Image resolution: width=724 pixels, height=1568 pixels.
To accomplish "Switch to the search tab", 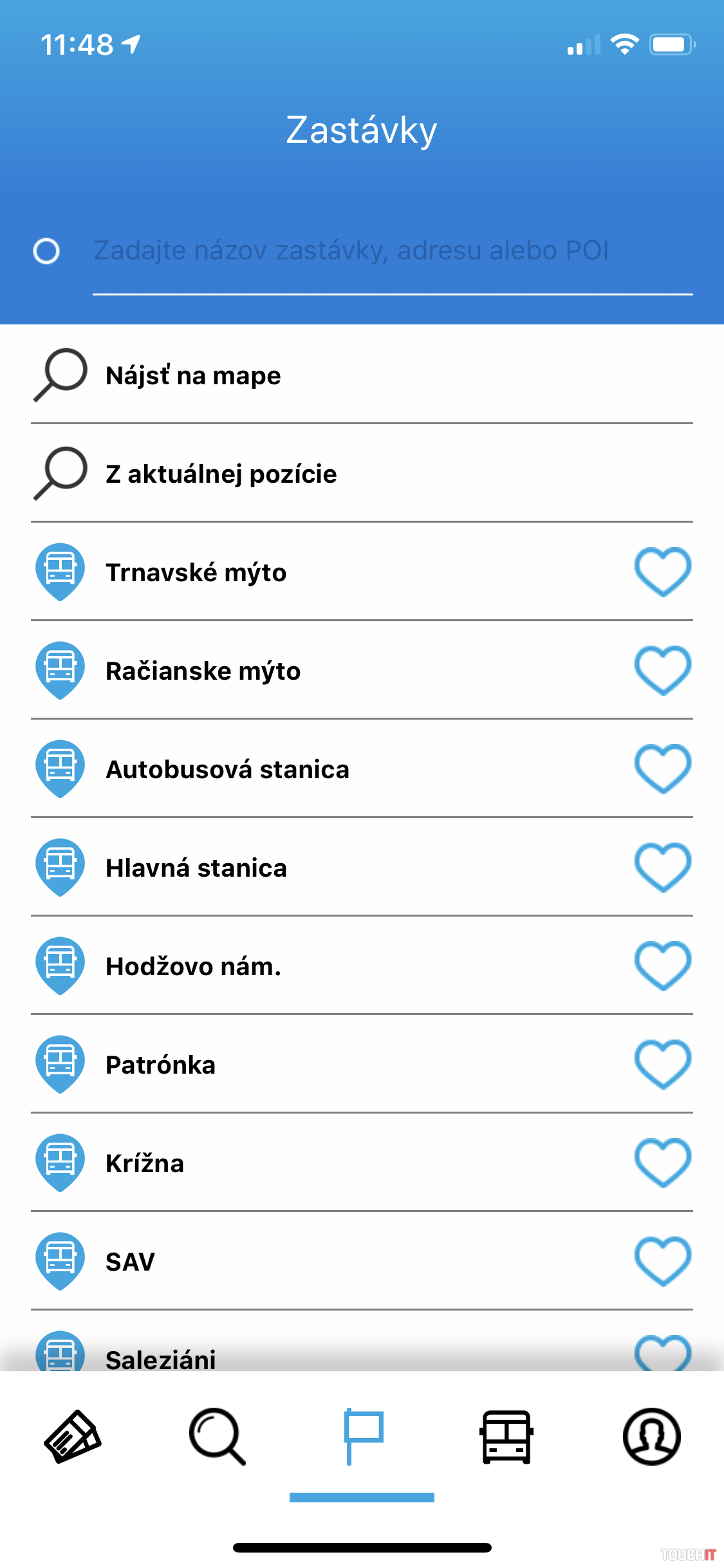I will coord(217,1437).
